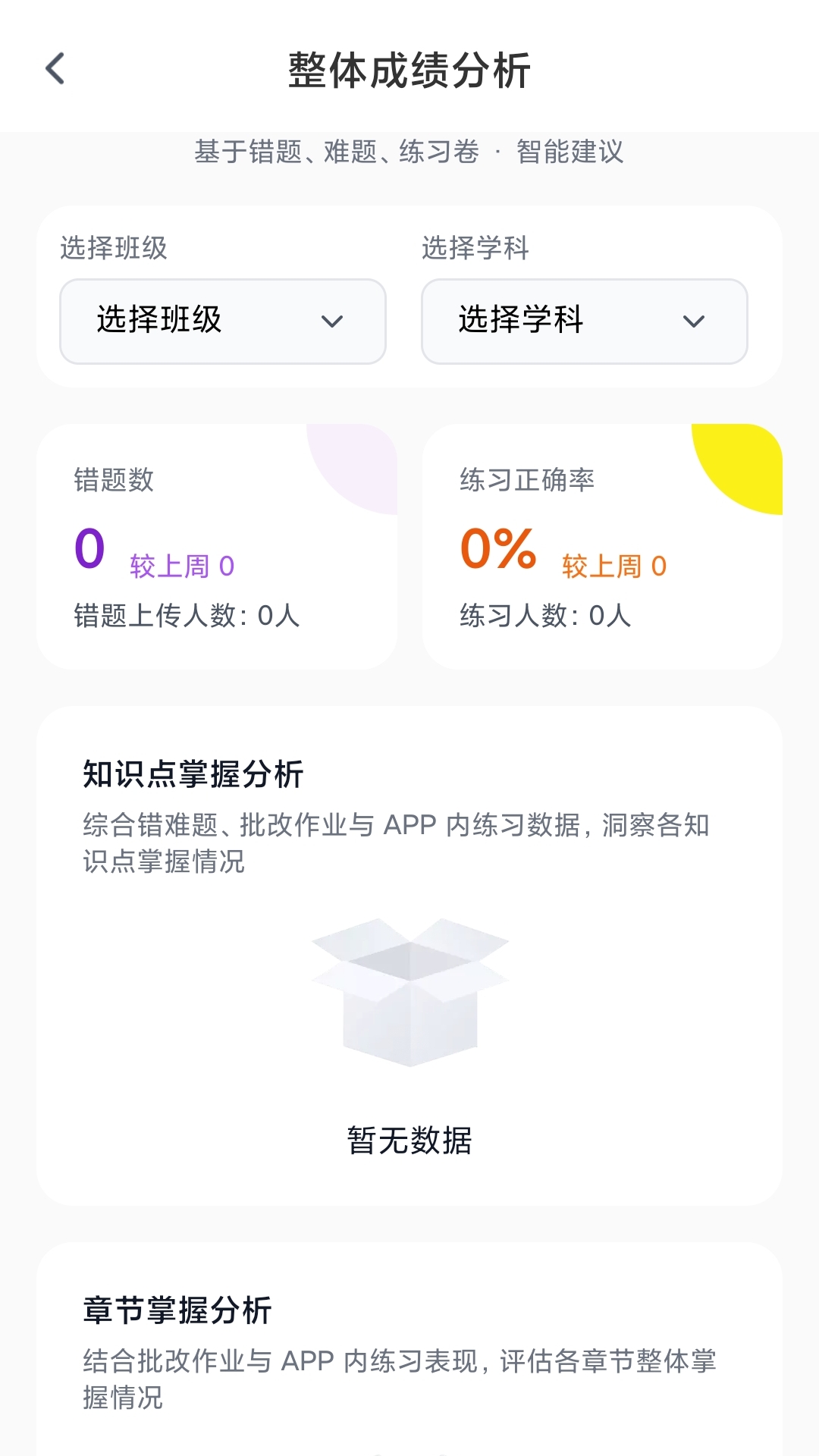
Task: Click the orange 较上周 0 indicator
Action: 613,565
